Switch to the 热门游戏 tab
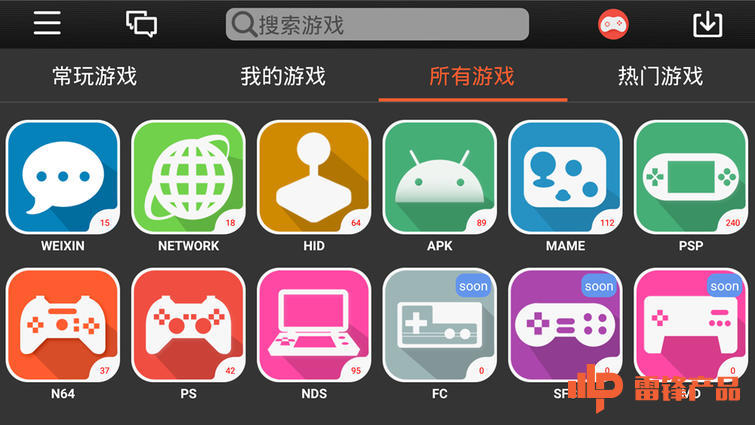The height and width of the screenshot is (425, 755). point(660,76)
